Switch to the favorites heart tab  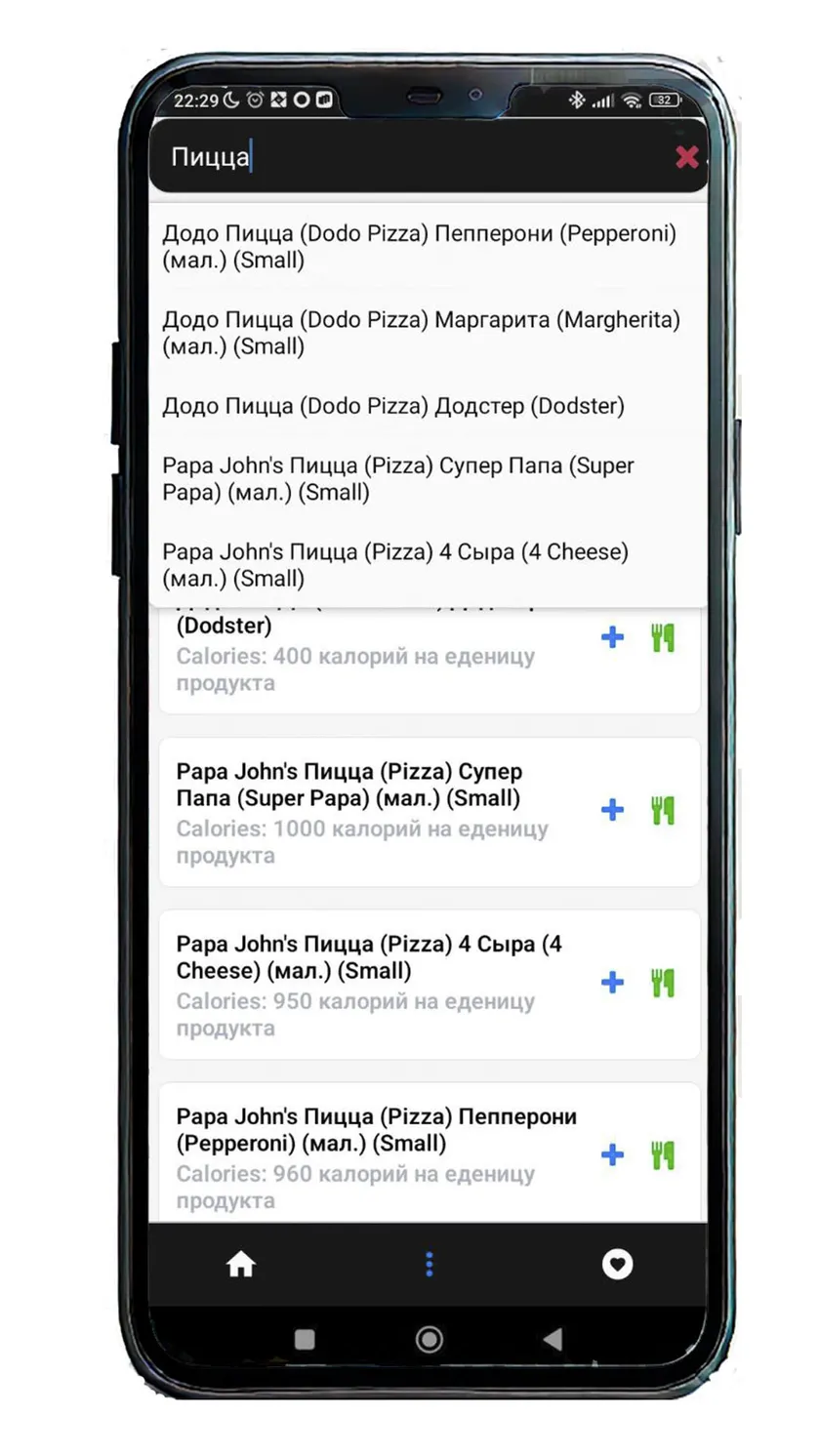point(617,1265)
